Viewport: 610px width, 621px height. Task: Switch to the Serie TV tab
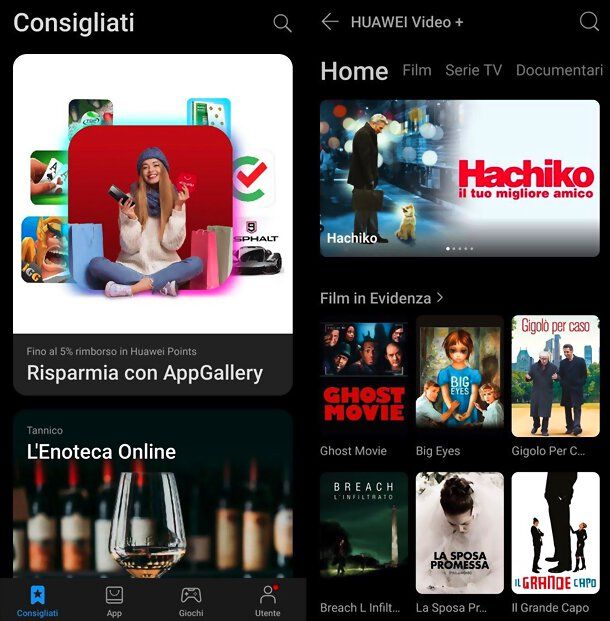coord(473,70)
